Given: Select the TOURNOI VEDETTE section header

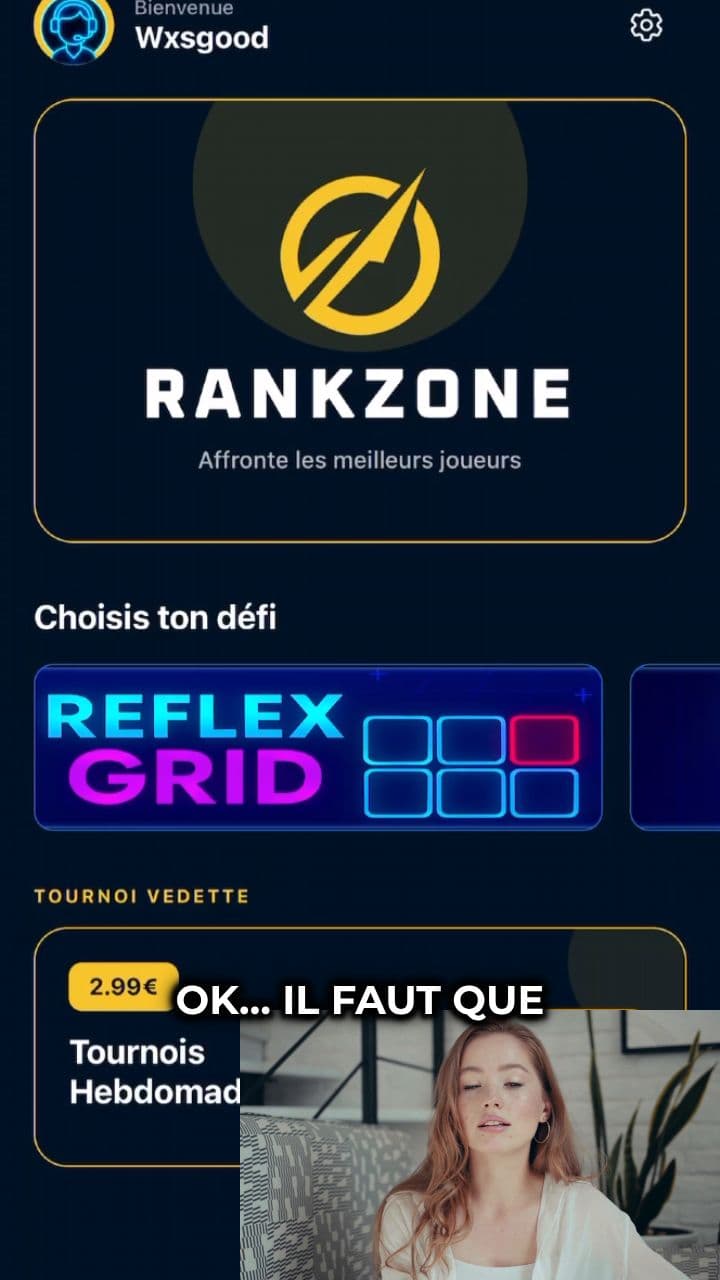Looking at the screenshot, I should coord(142,897).
